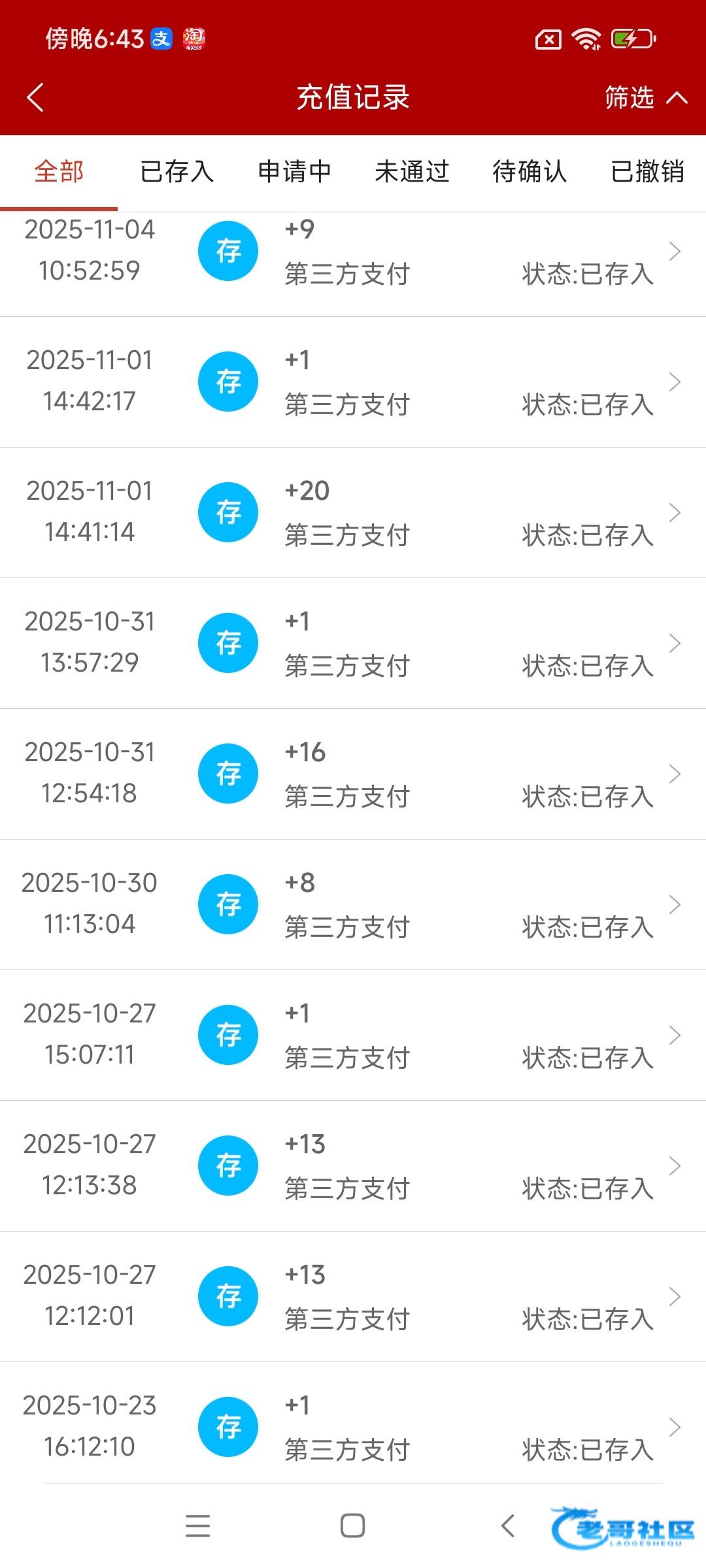Open the +13 record at 12:12:01
The width and height of the screenshot is (706, 1568).
(x=353, y=1297)
